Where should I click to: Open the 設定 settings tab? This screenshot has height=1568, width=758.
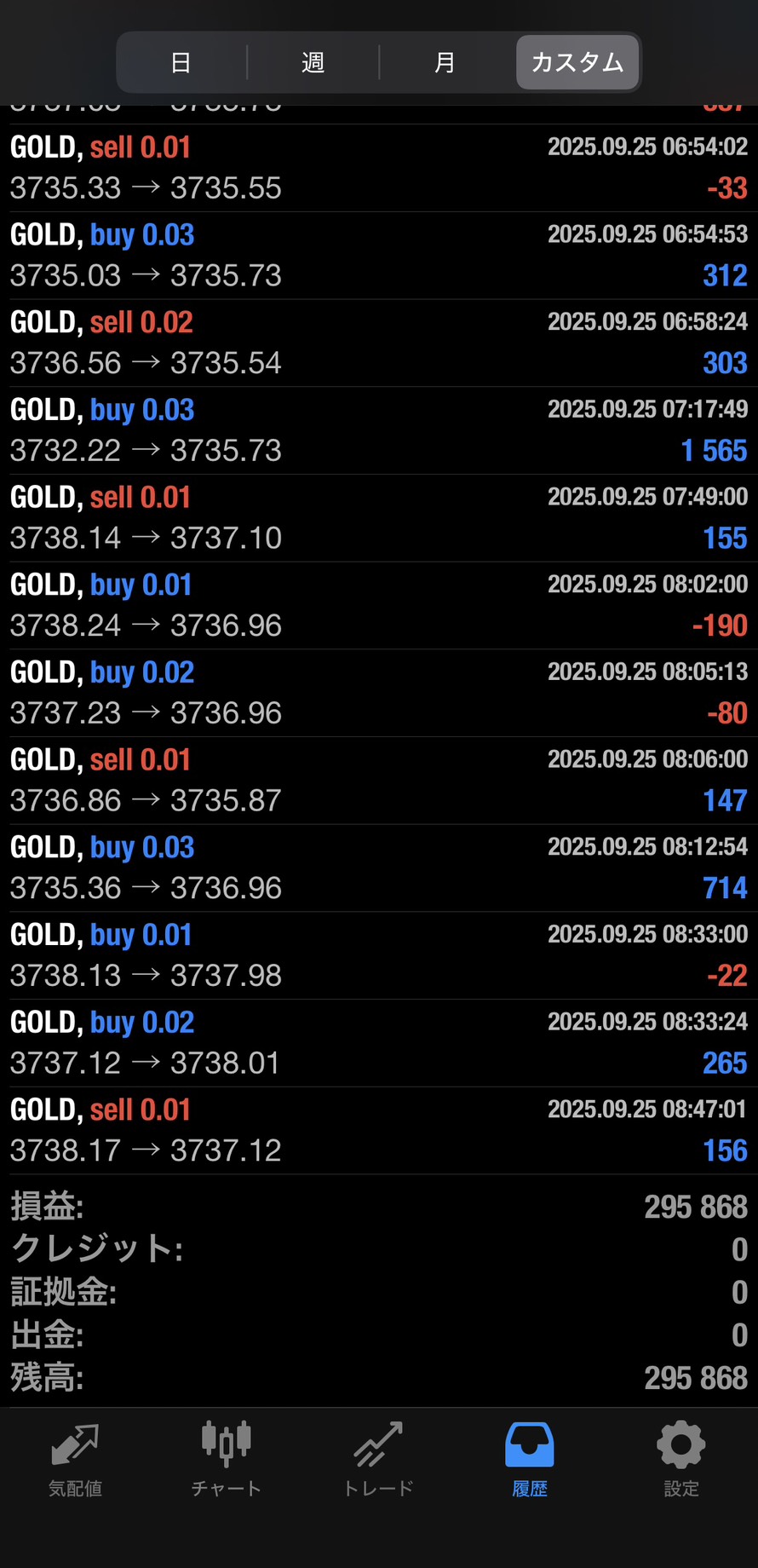pos(681,1459)
